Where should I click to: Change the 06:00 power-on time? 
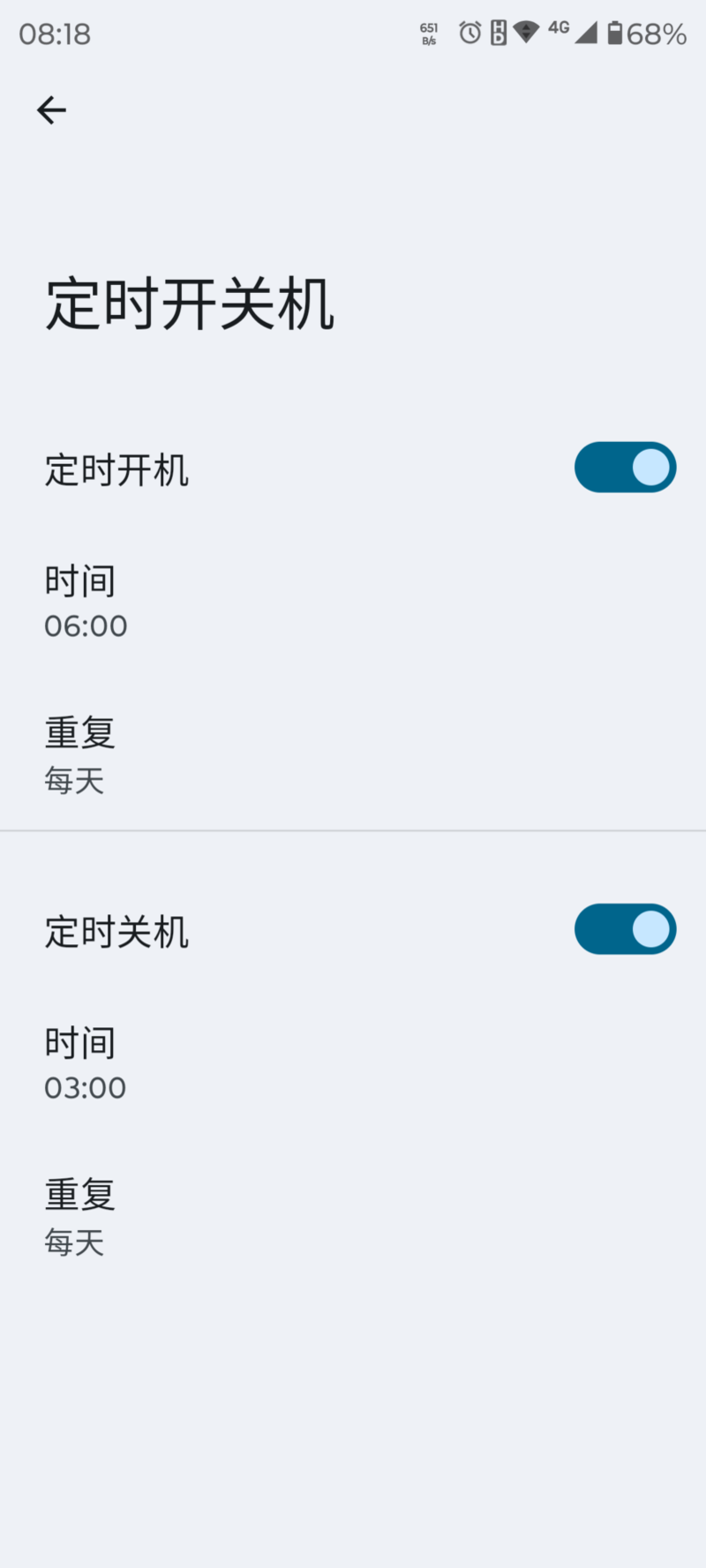click(353, 602)
